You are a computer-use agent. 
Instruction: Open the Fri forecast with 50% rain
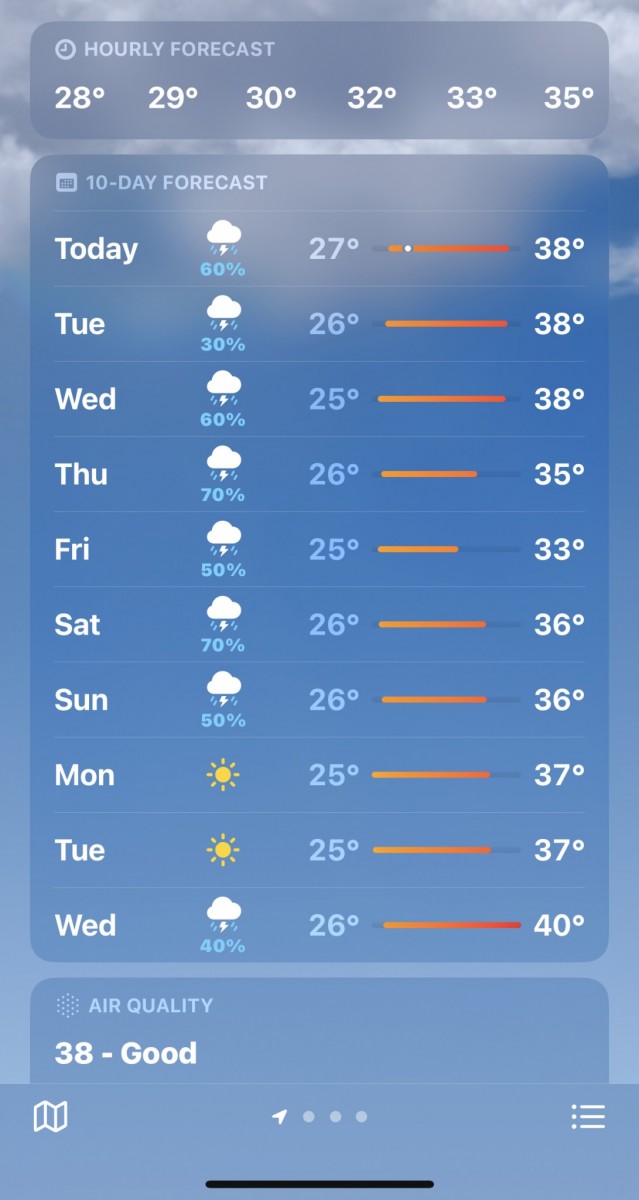[x=319, y=549]
